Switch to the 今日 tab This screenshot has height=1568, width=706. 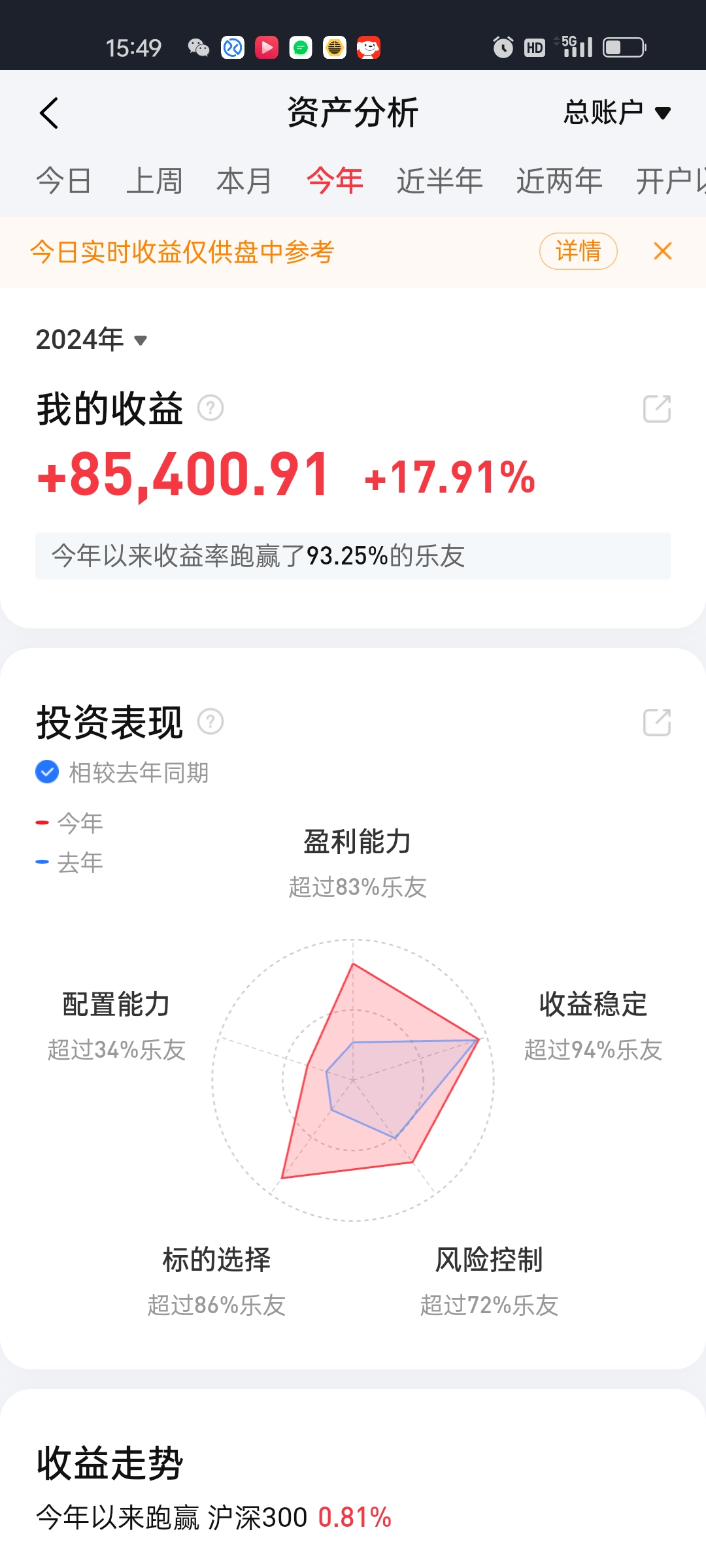click(x=63, y=181)
